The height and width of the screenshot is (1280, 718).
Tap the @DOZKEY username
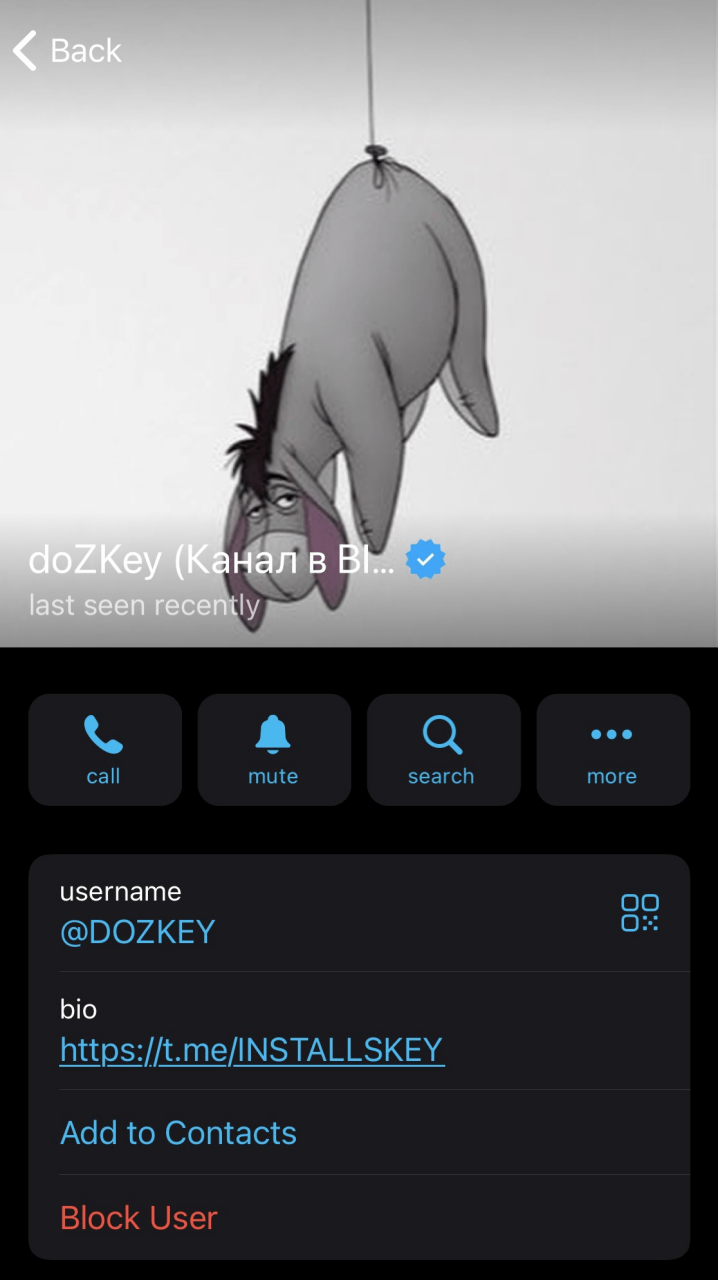138,931
